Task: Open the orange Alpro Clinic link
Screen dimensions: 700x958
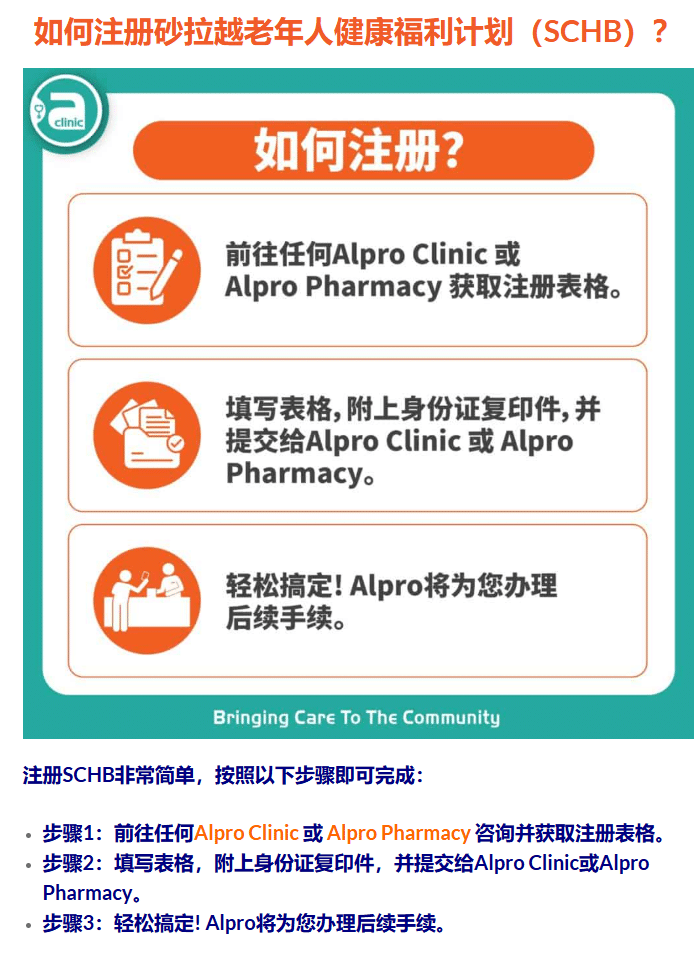Action: 247,833
